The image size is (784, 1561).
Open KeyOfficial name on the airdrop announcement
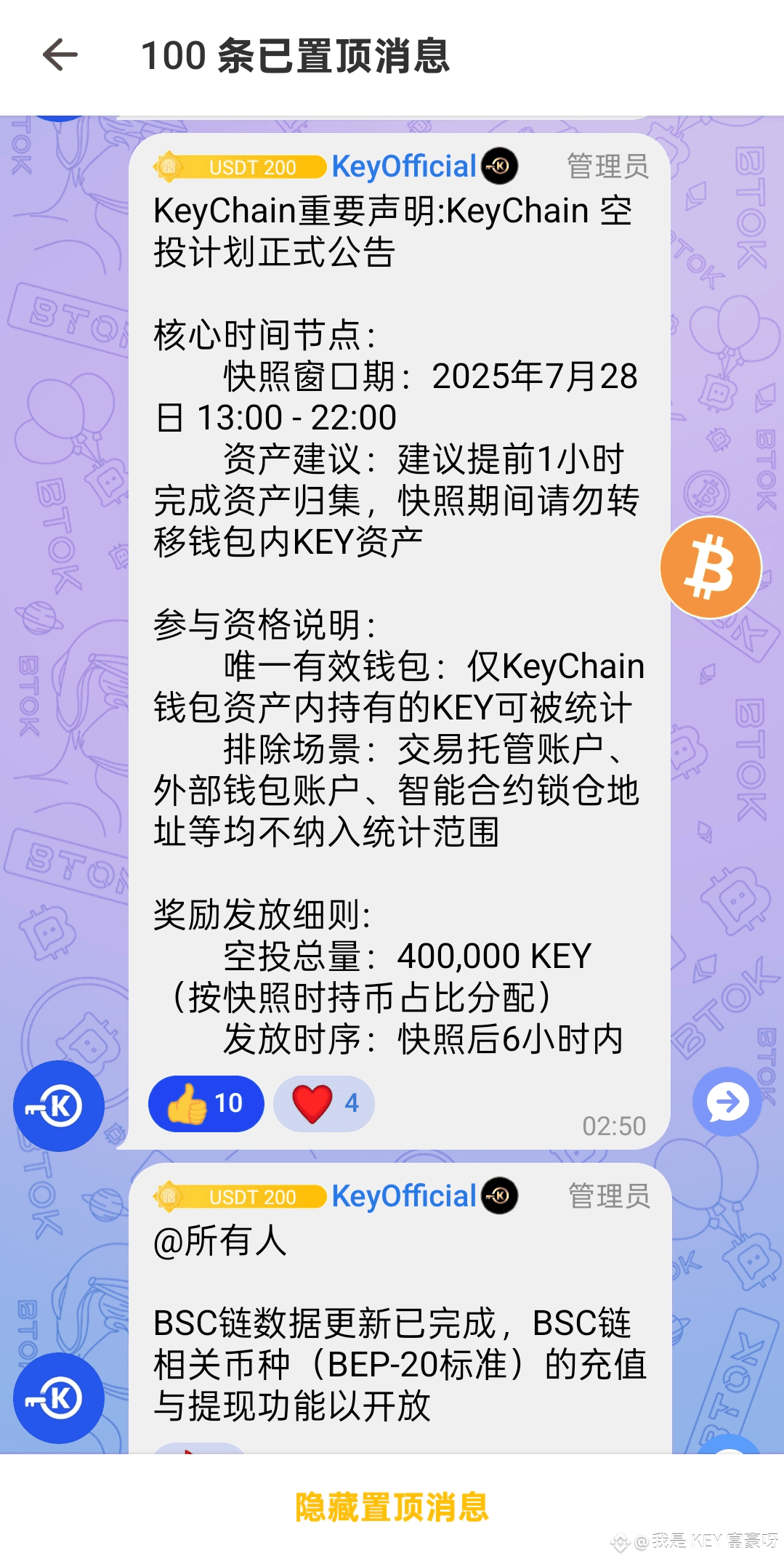(x=404, y=167)
